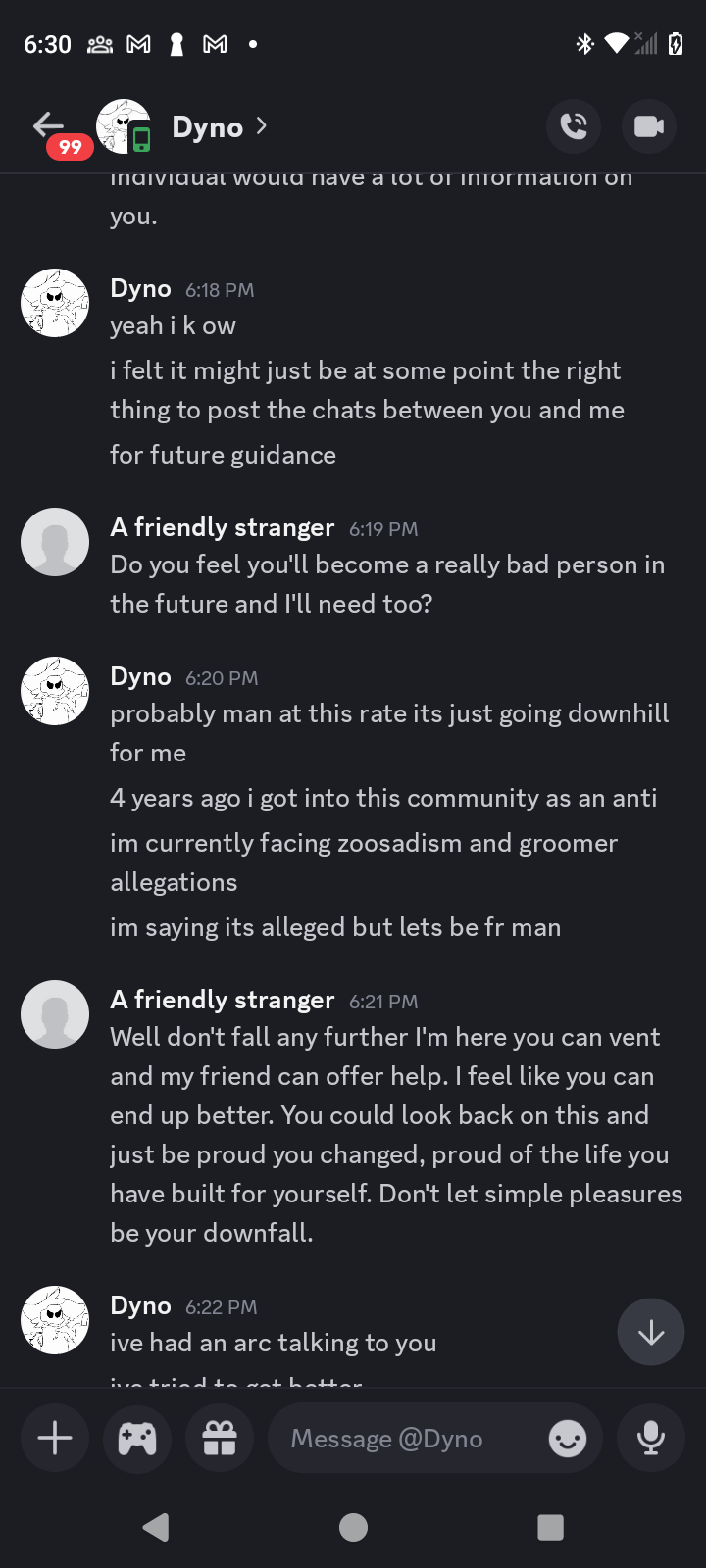Open the plus attachment menu
Screen dimensions: 706x1568
click(x=55, y=1438)
